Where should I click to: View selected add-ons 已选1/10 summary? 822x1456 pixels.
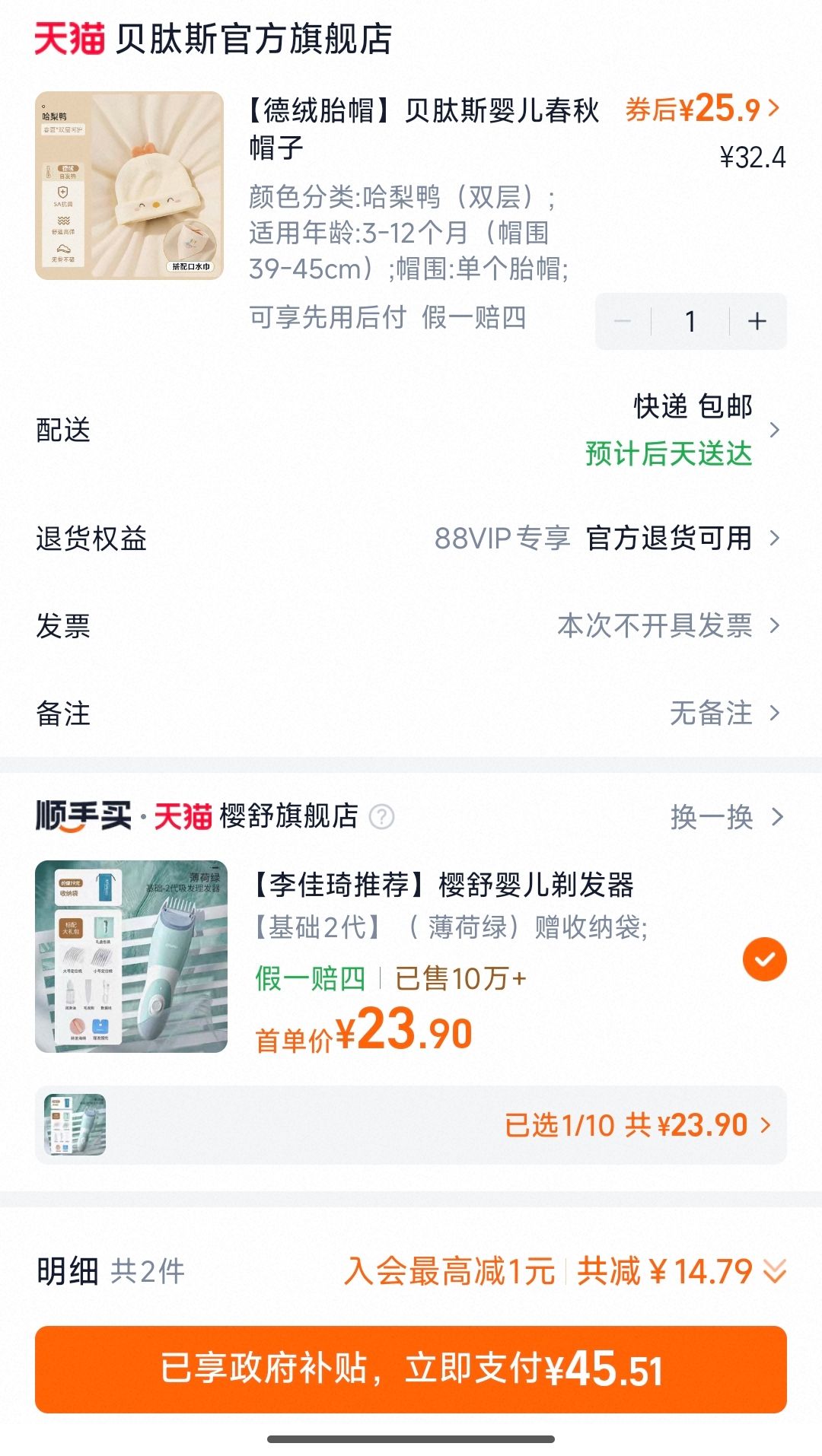click(x=638, y=1125)
